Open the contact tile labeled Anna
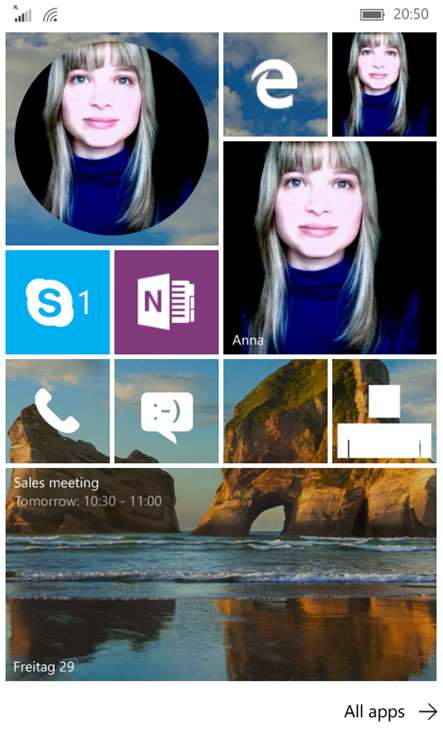 pos(330,248)
